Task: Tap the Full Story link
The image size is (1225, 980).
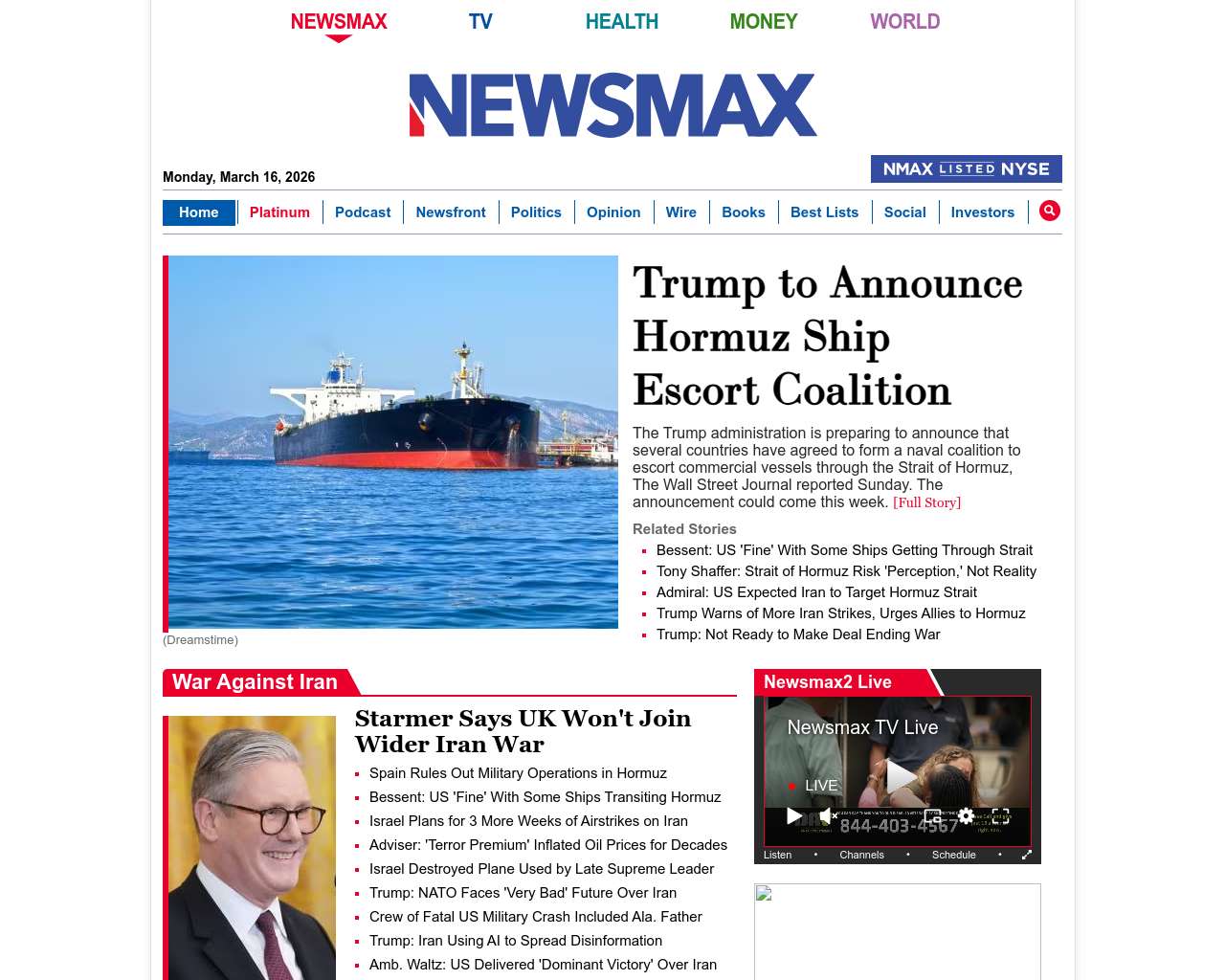Action: click(x=926, y=502)
